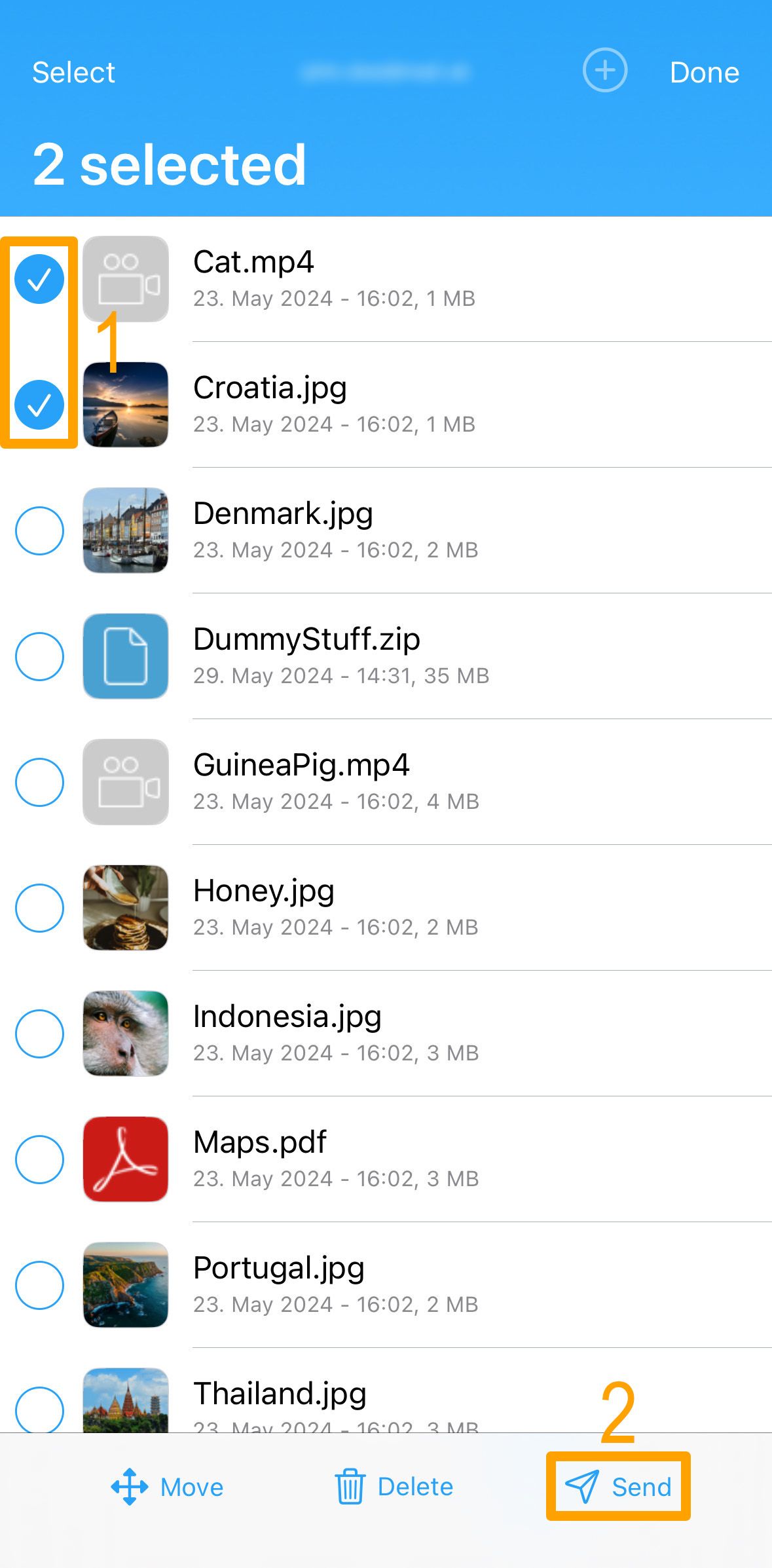Tap the plus circle add icon
This screenshot has width=772, height=1568.
[x=605, y=70]
